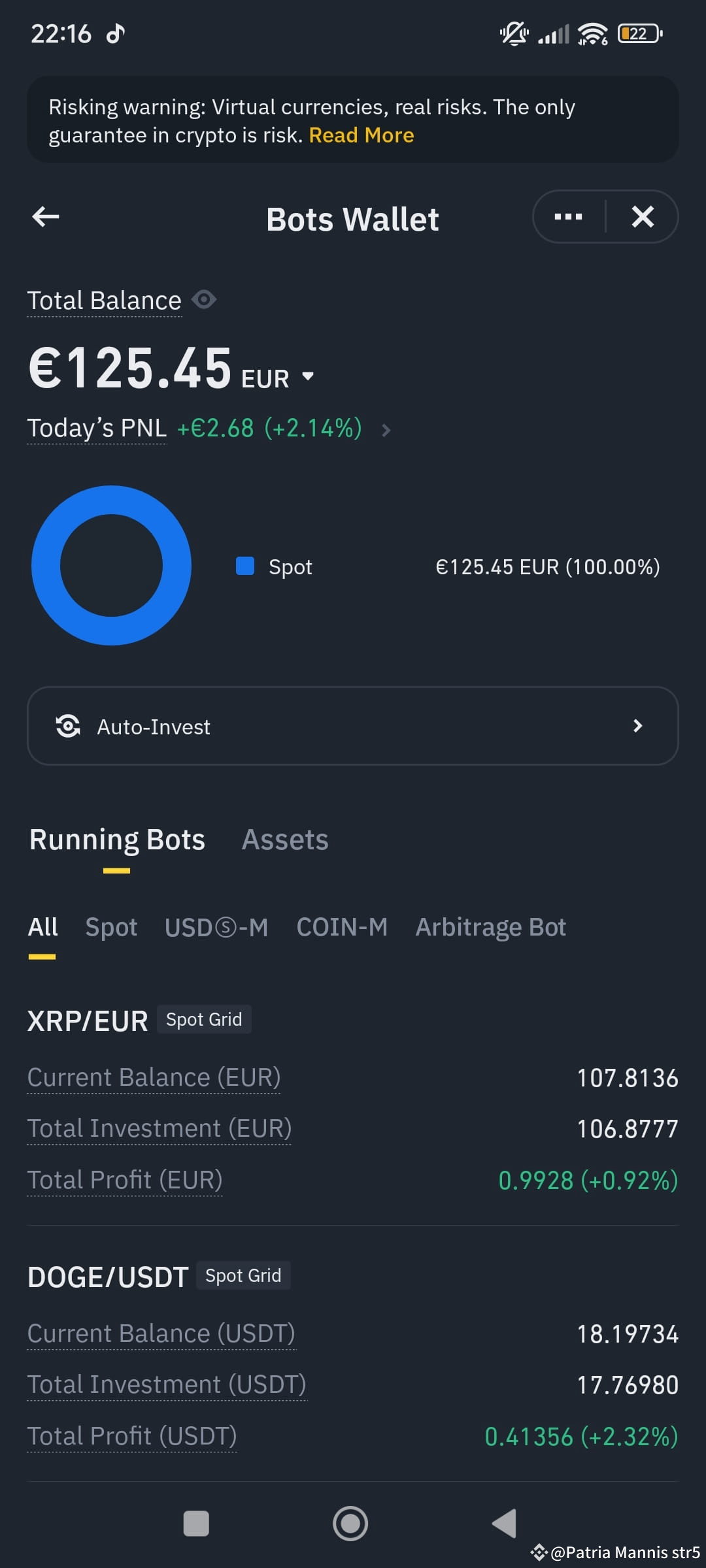706x1568 pixels.
Task: Switch to the Assets tab
Action: 285,840
